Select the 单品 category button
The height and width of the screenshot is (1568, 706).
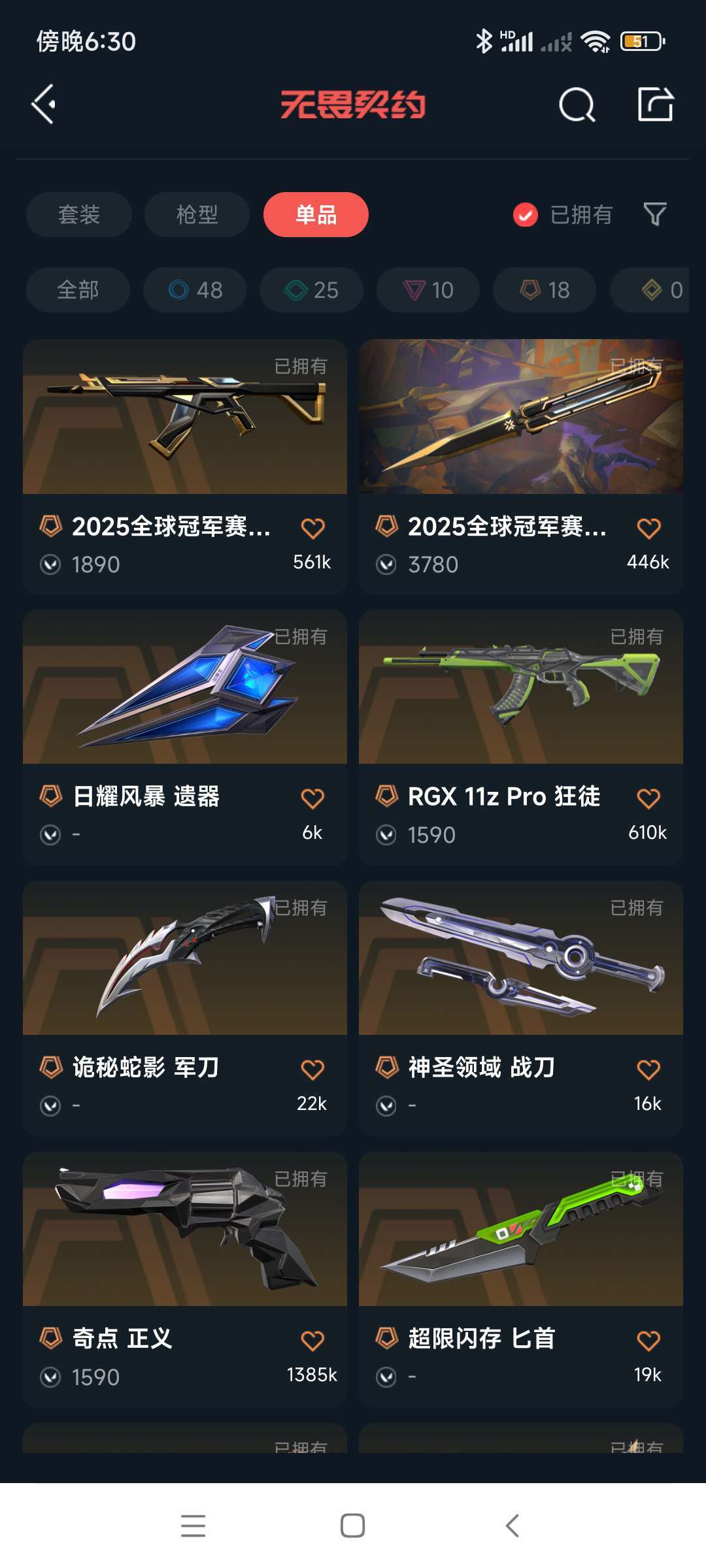316,214
